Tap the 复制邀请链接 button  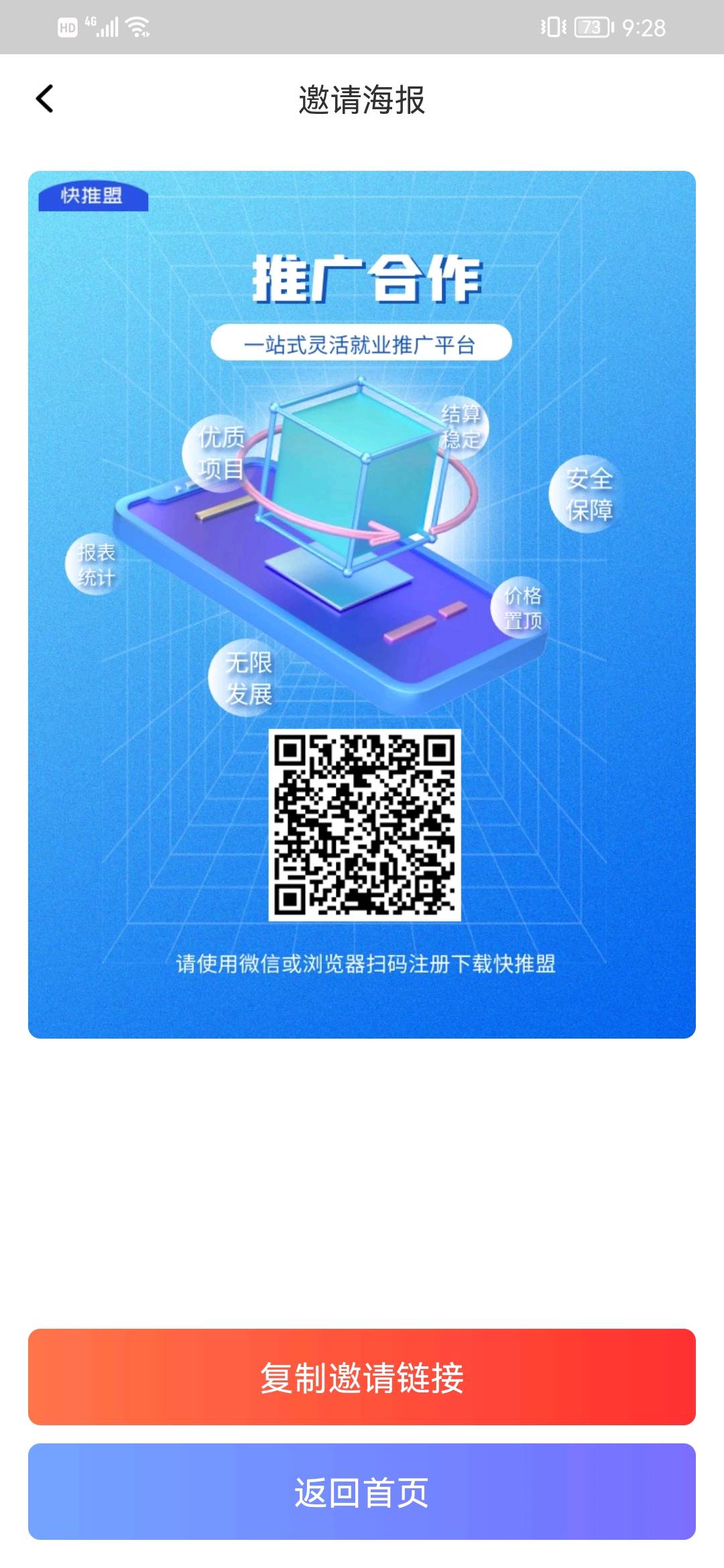(362, 1376)
